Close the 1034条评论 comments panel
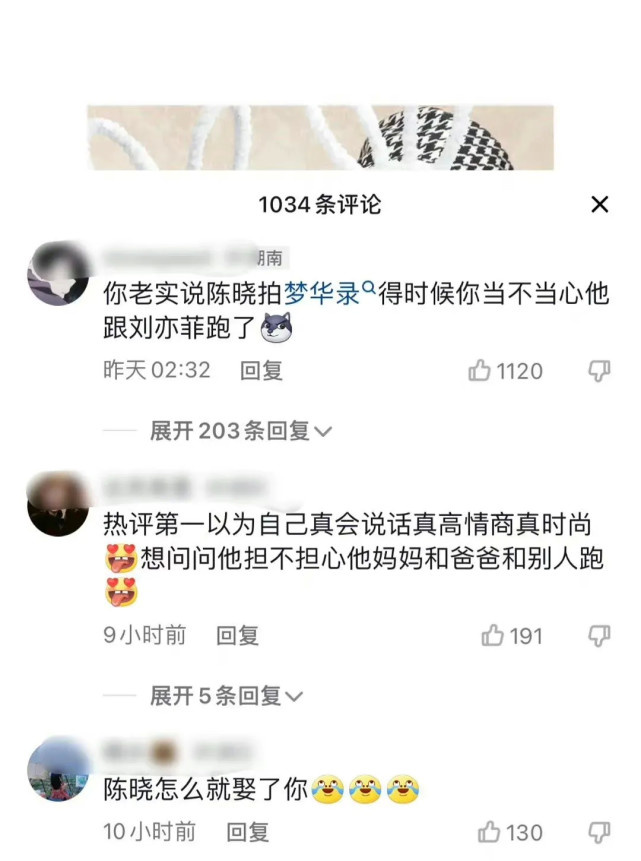Viewport: 641px width, 861px height. coord(599,205)
